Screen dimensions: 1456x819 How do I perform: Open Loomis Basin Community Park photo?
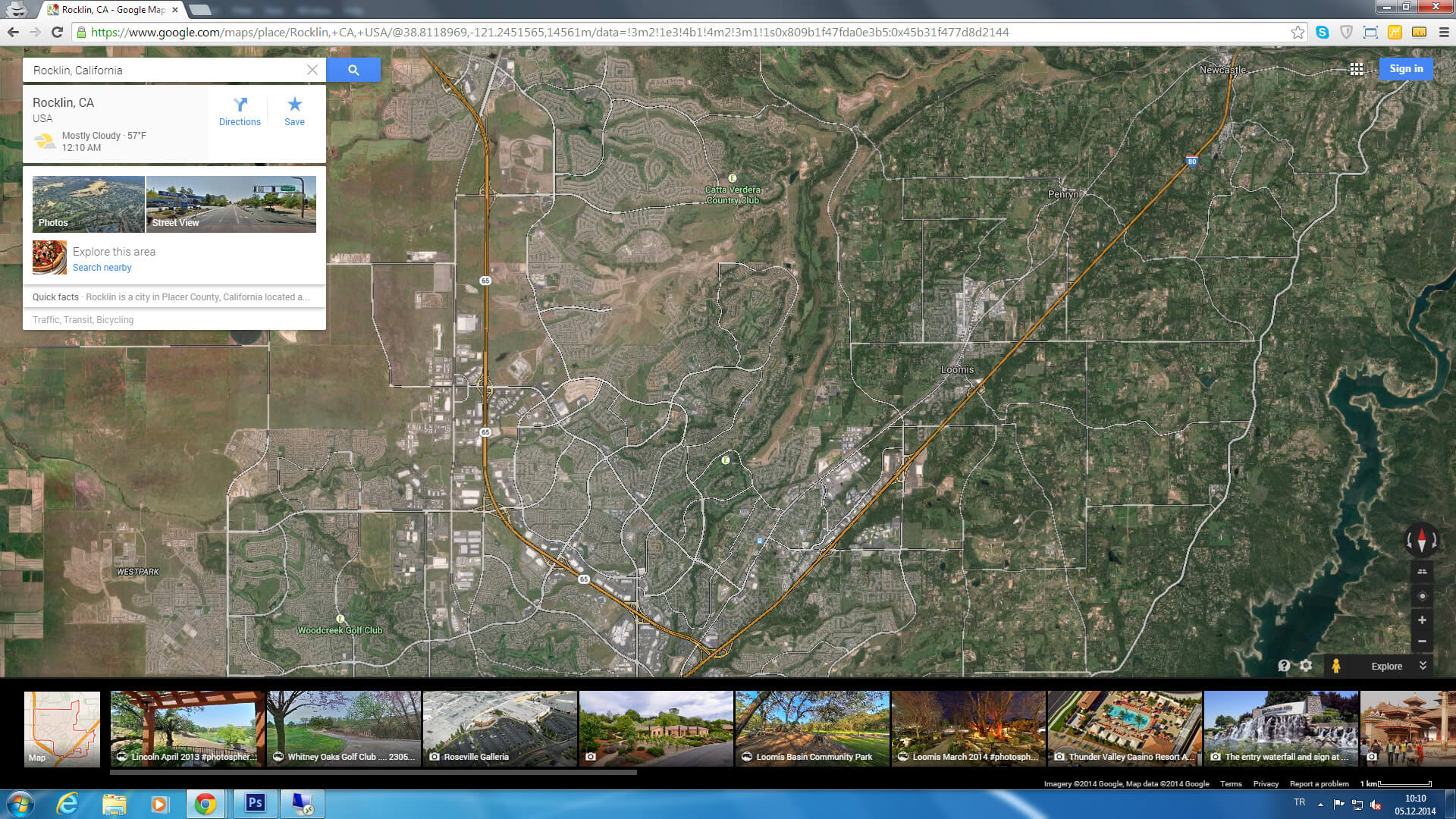coord(812,728)
